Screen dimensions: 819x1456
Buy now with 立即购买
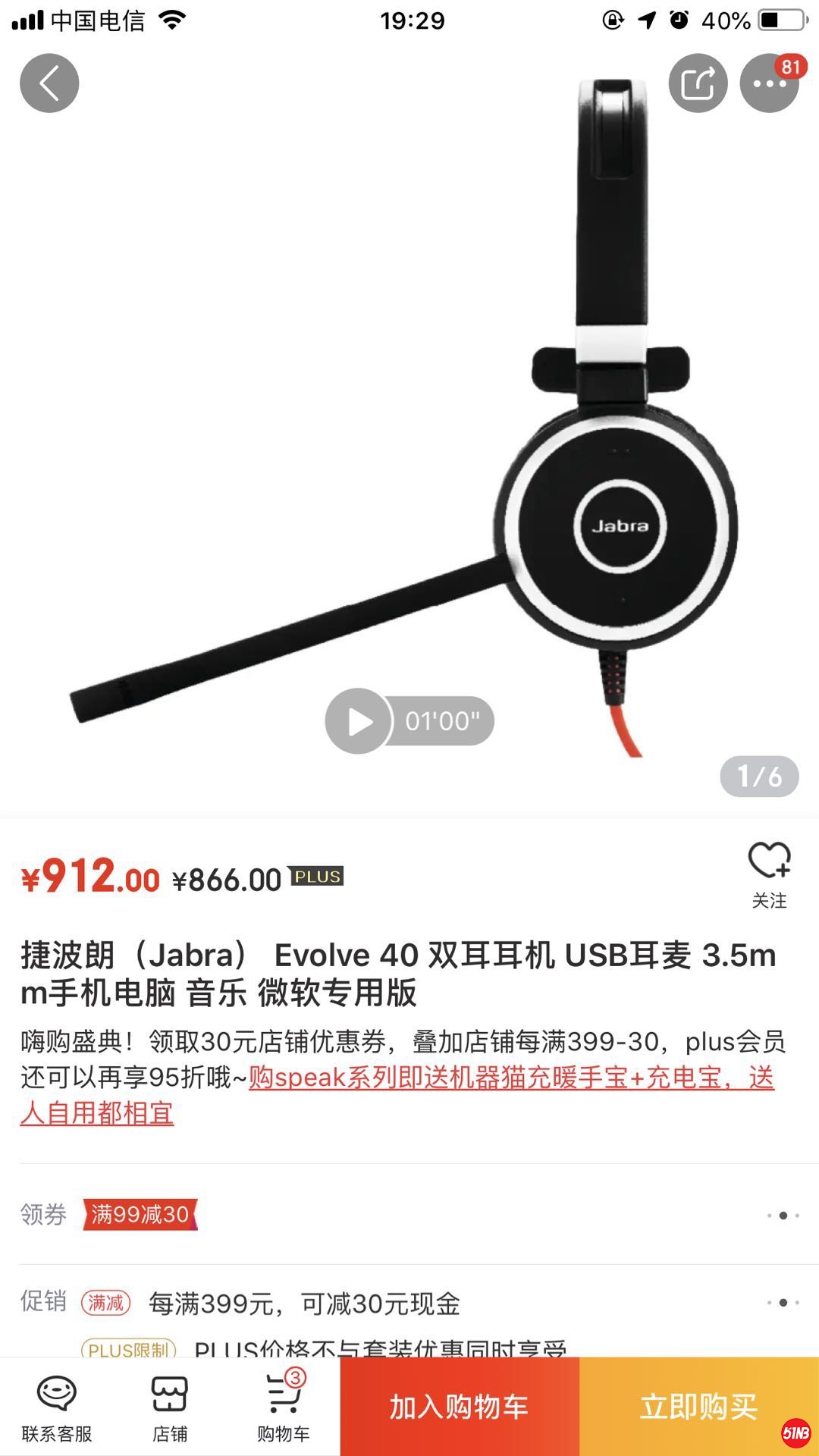[698, 1407]
